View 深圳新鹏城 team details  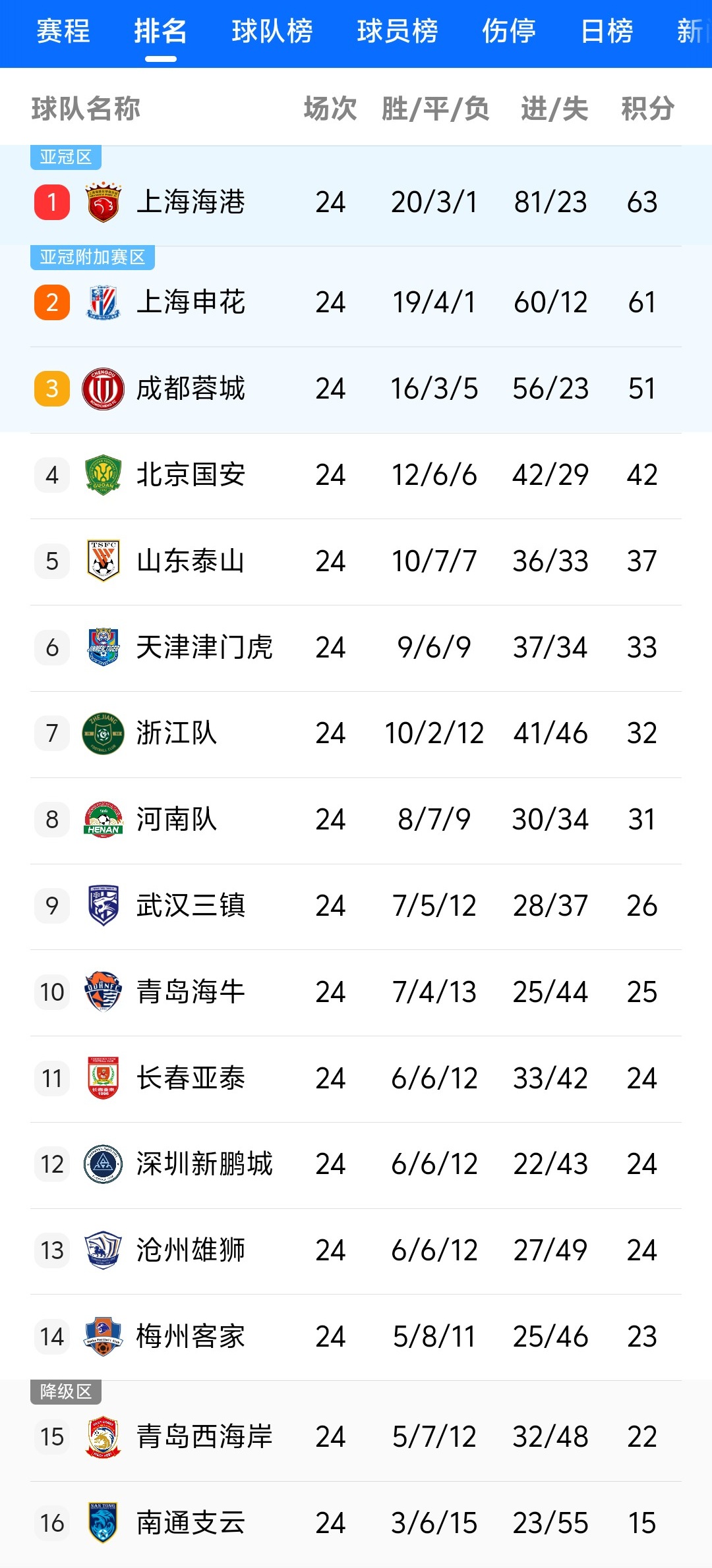(204, 1164)
